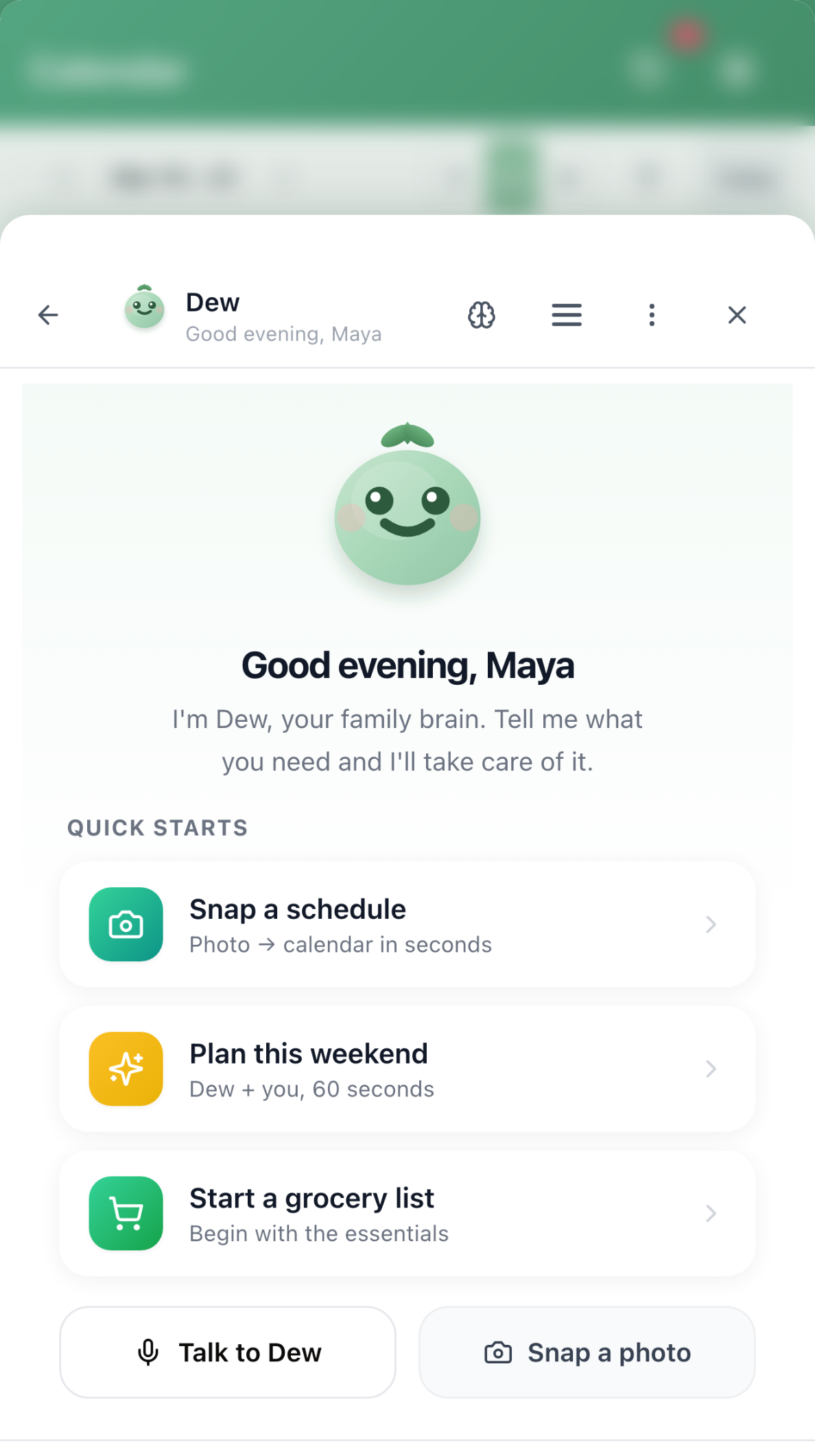Start a grocery list
The width and height of the screenshot is (815, 1456).
[x=407, y=1213]
